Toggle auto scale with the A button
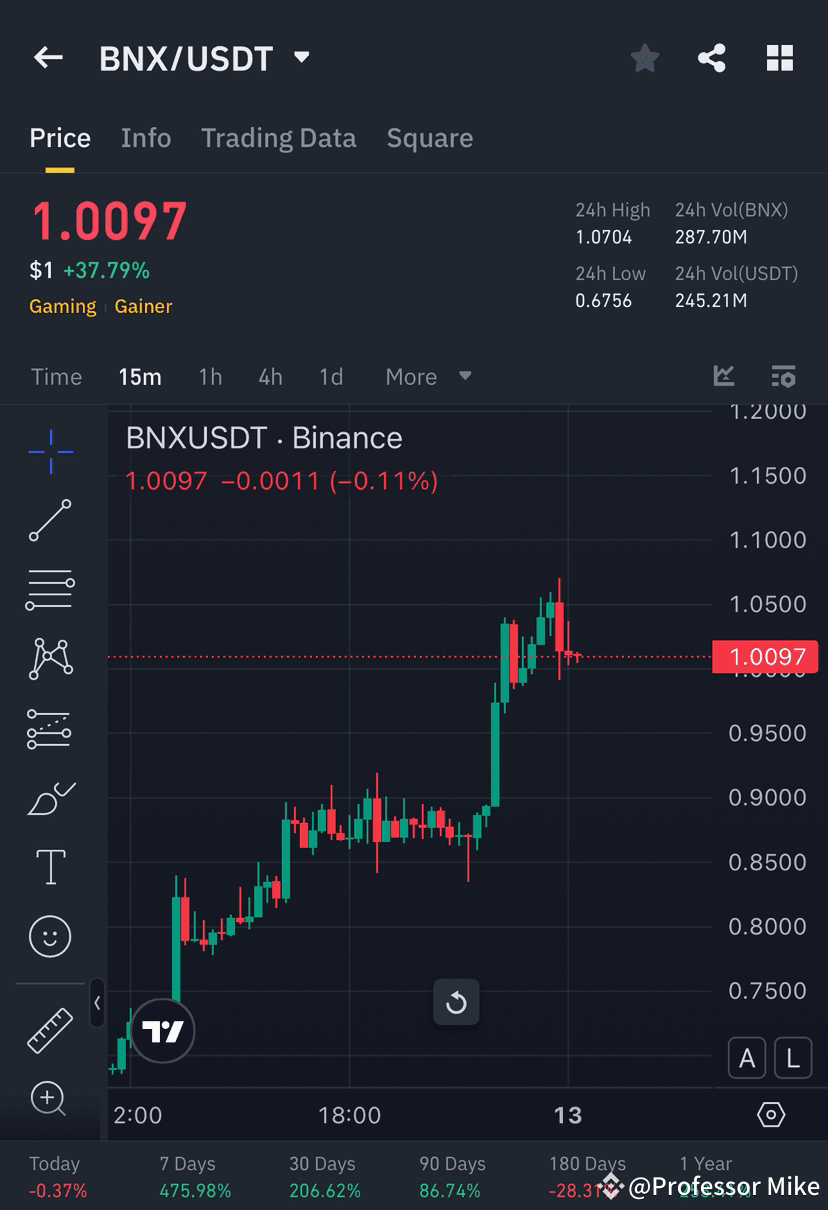This screenshot has height=1210, width=828. (747, 1057)
